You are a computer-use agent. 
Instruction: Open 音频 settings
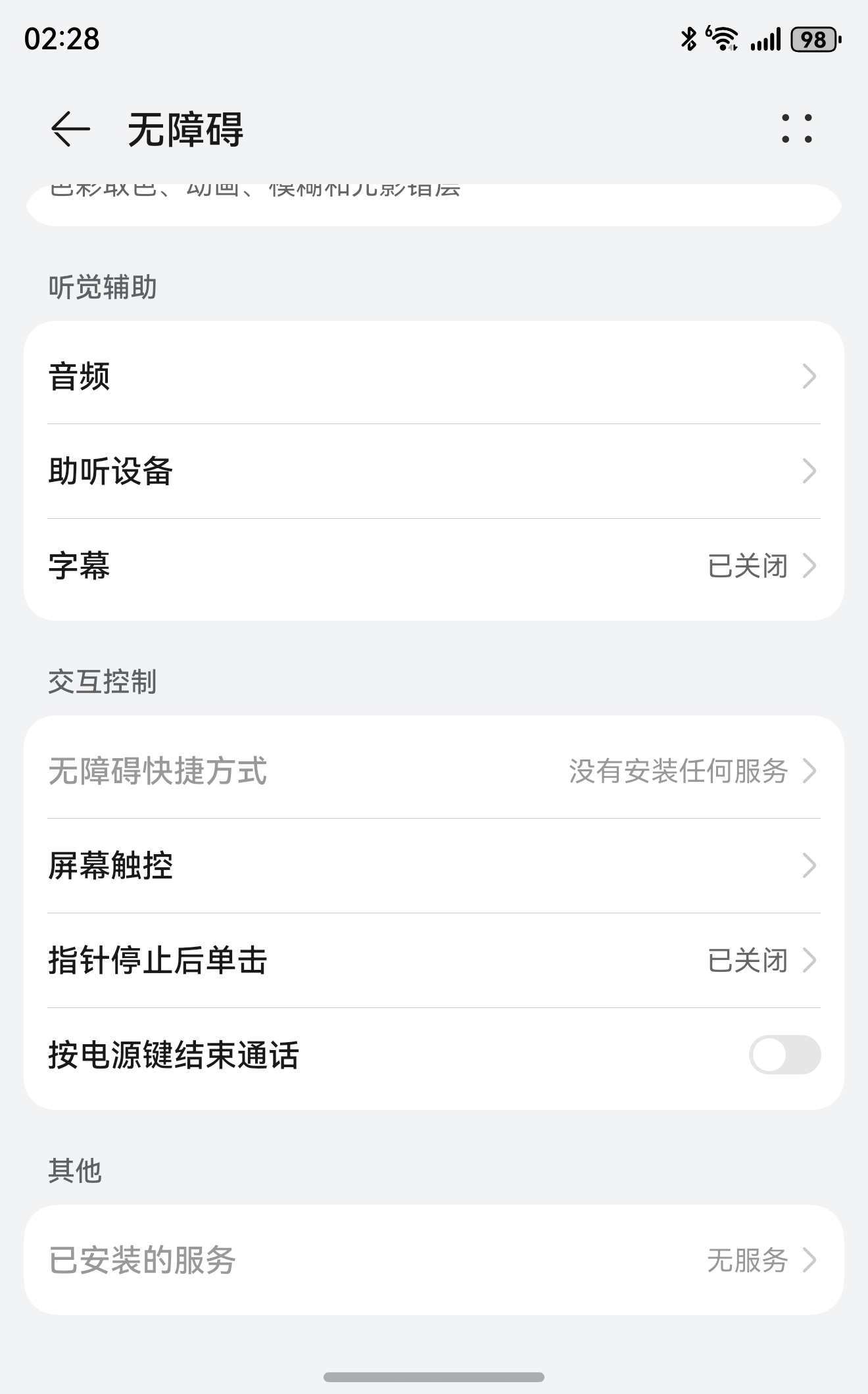click(434, 376)
